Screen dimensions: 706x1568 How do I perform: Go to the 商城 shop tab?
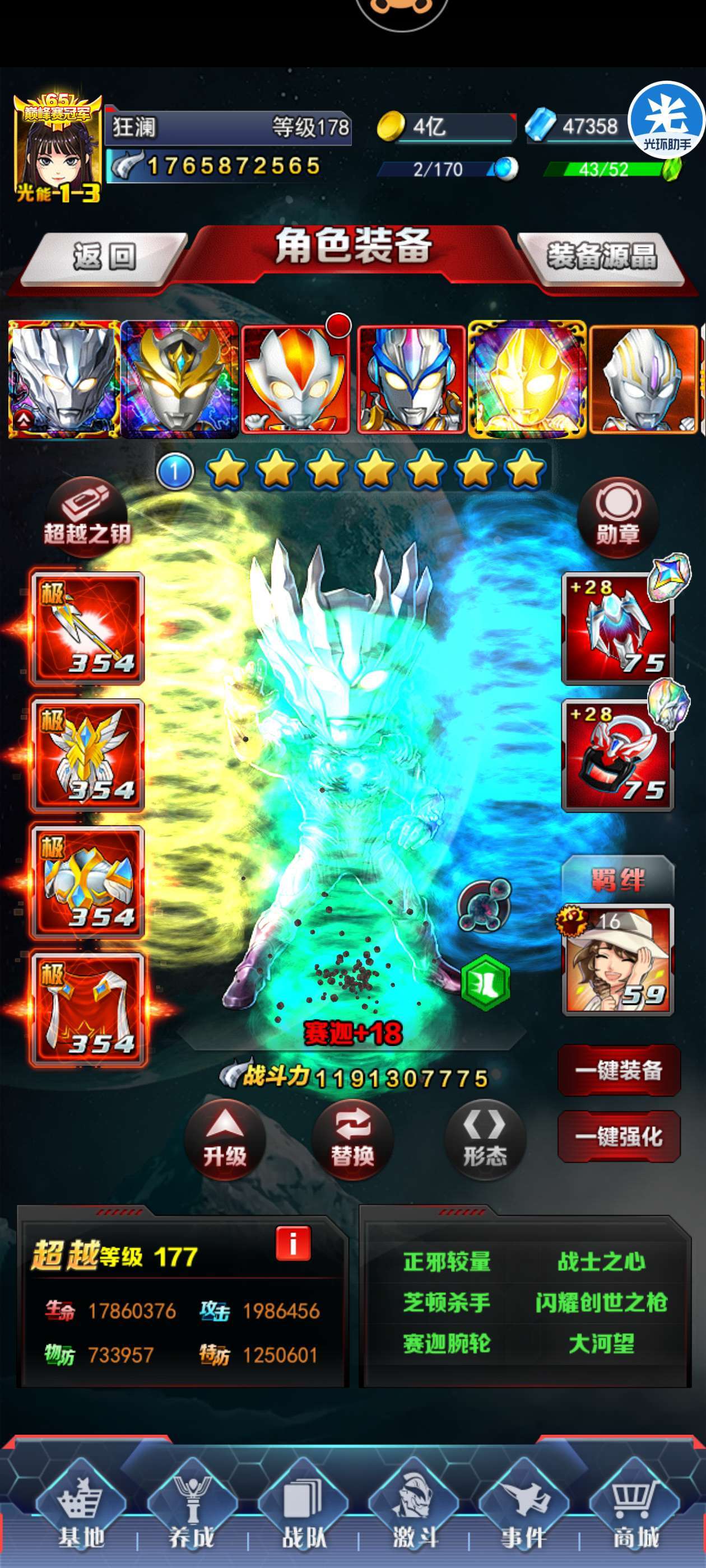pos(635,1510)
